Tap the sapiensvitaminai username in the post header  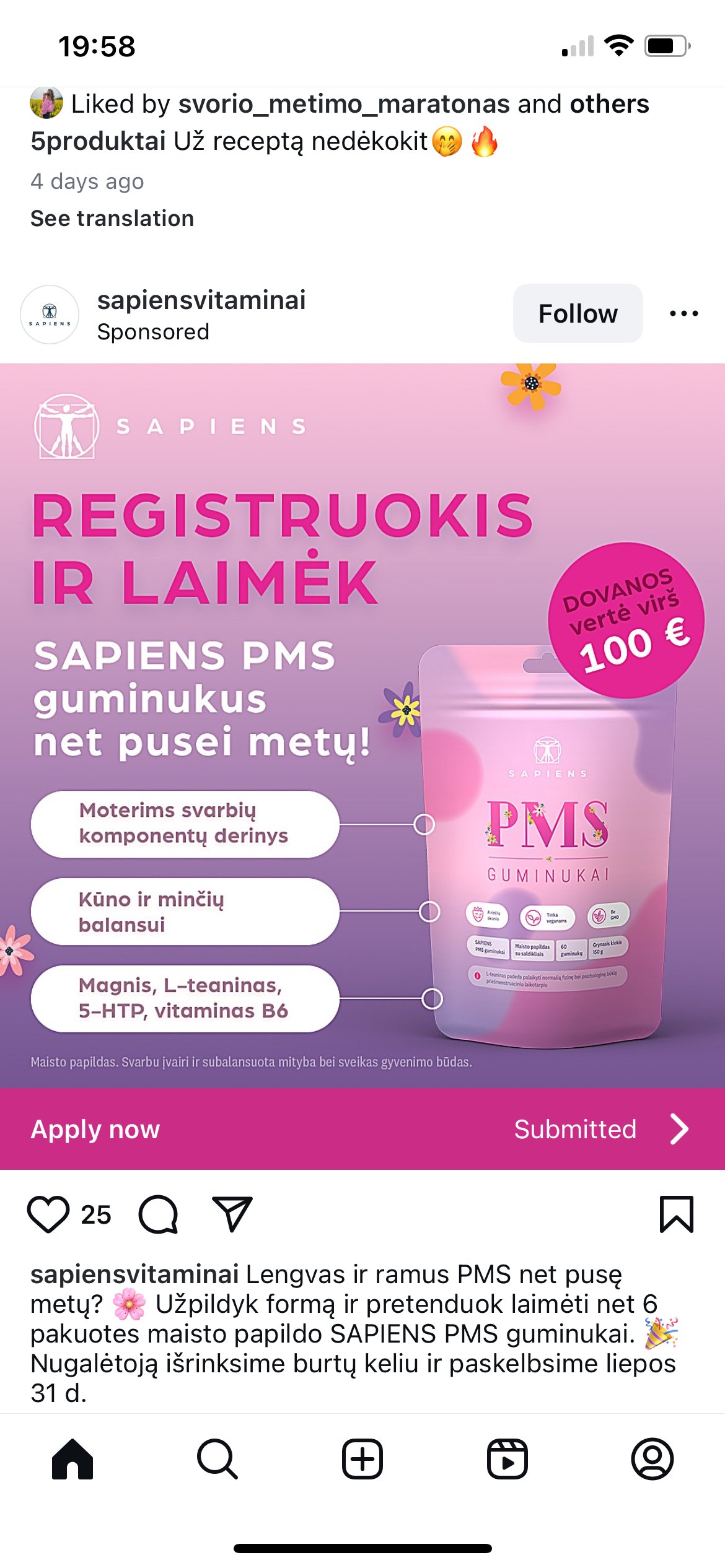pos(201,300)
